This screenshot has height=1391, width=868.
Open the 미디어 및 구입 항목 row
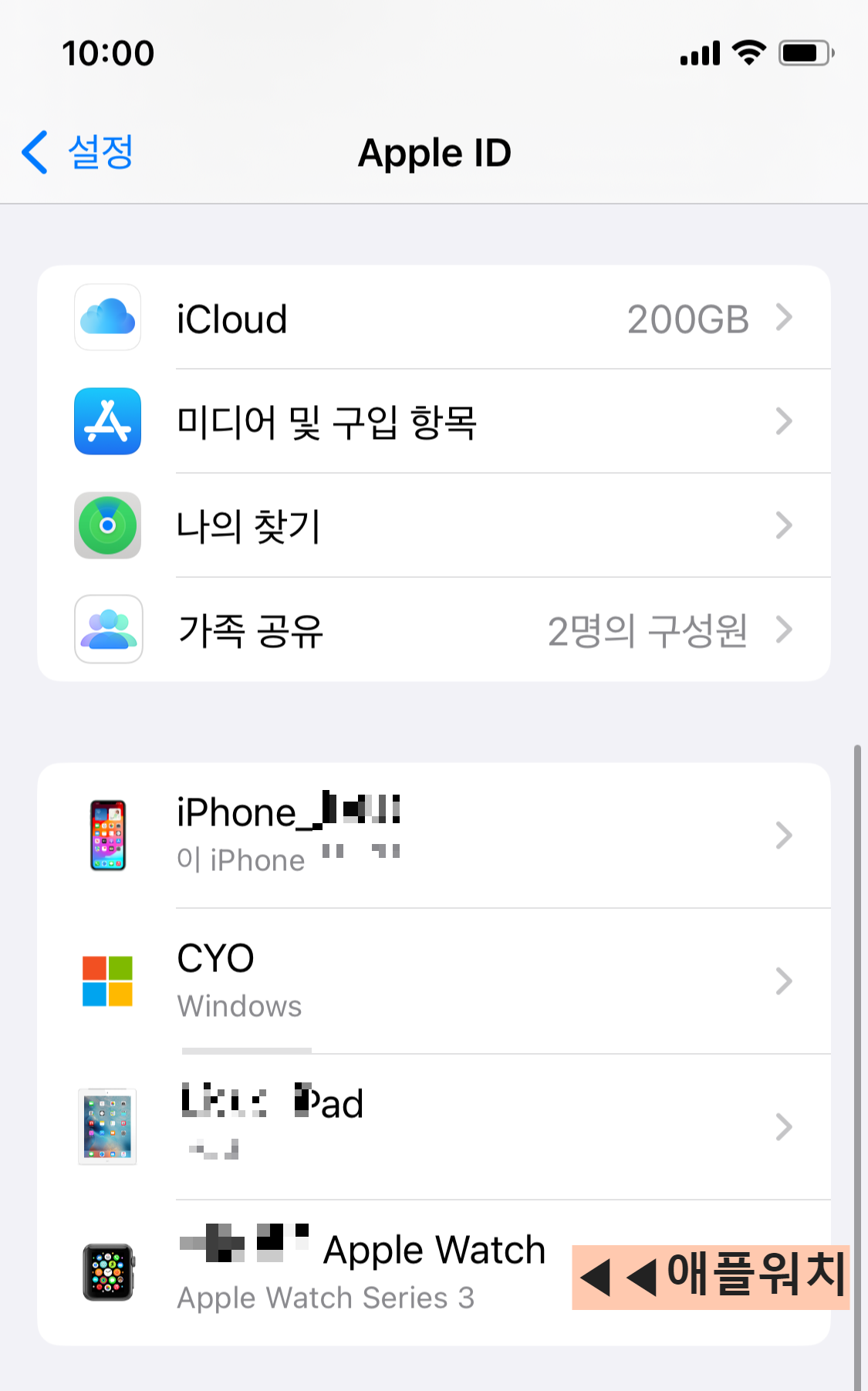tap(432, 421)
